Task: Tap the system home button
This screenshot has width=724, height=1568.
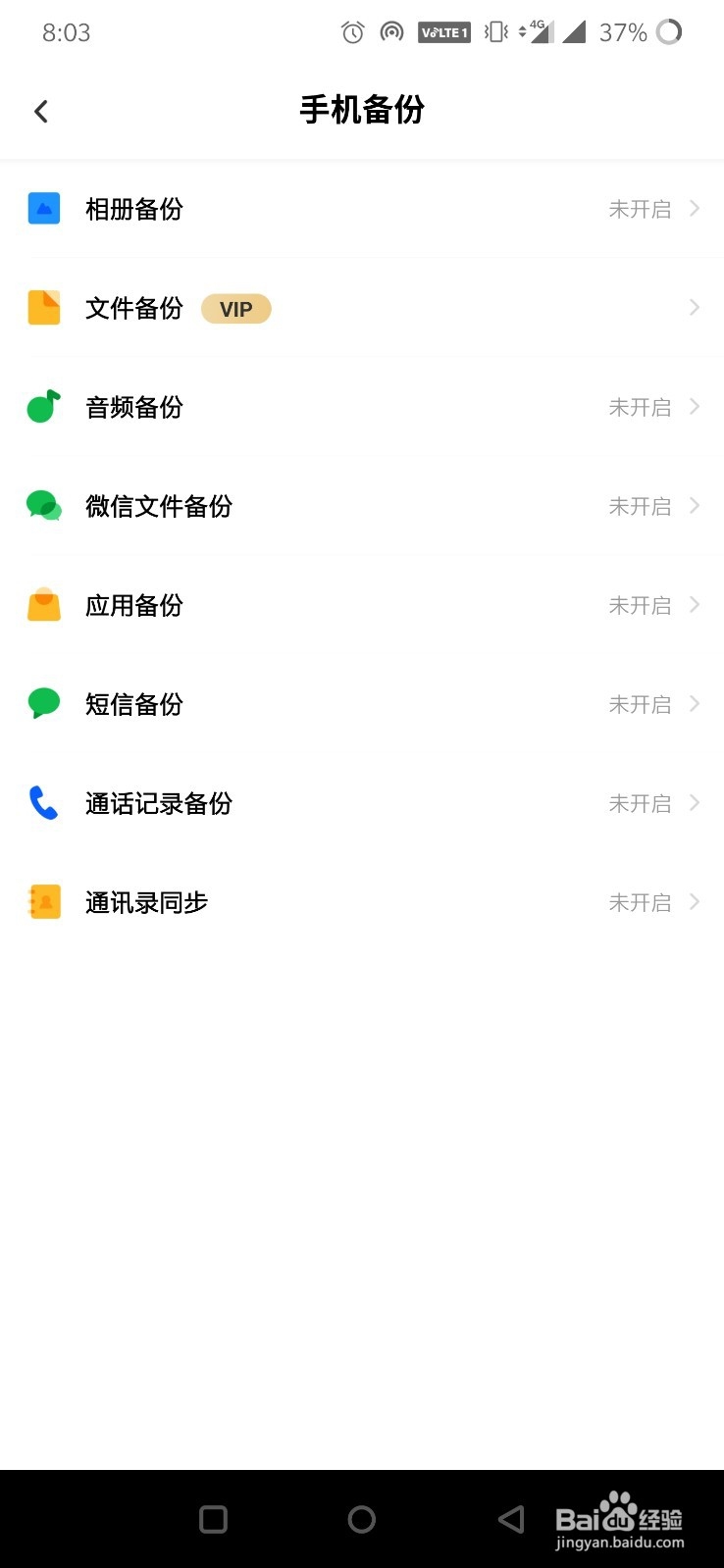Action: [362, 1519]
